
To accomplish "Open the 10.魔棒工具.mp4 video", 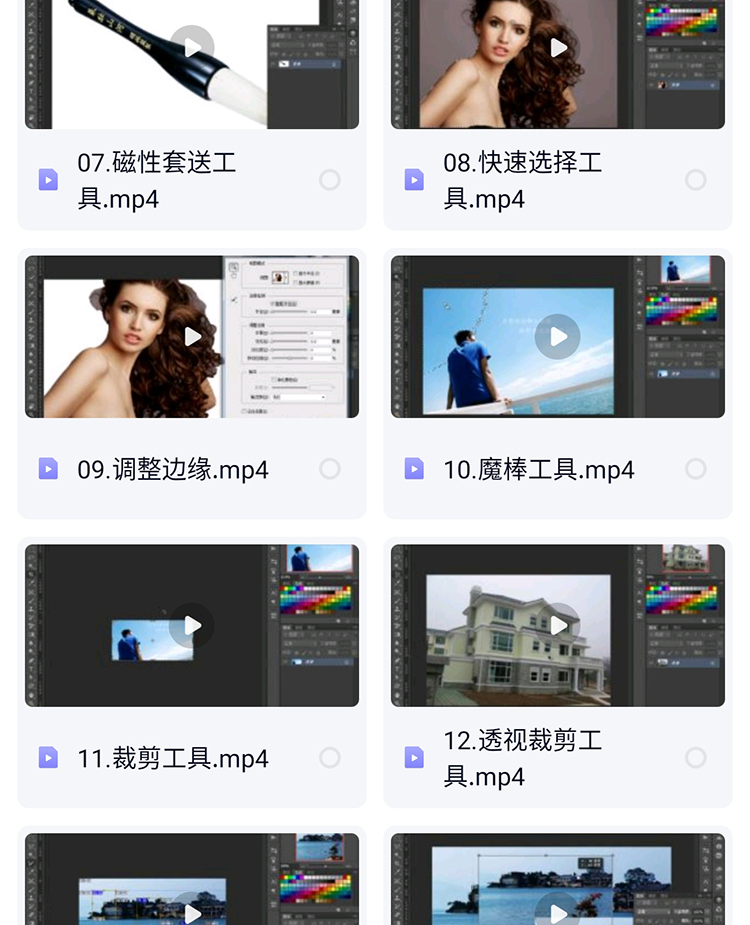I will 558,337.
